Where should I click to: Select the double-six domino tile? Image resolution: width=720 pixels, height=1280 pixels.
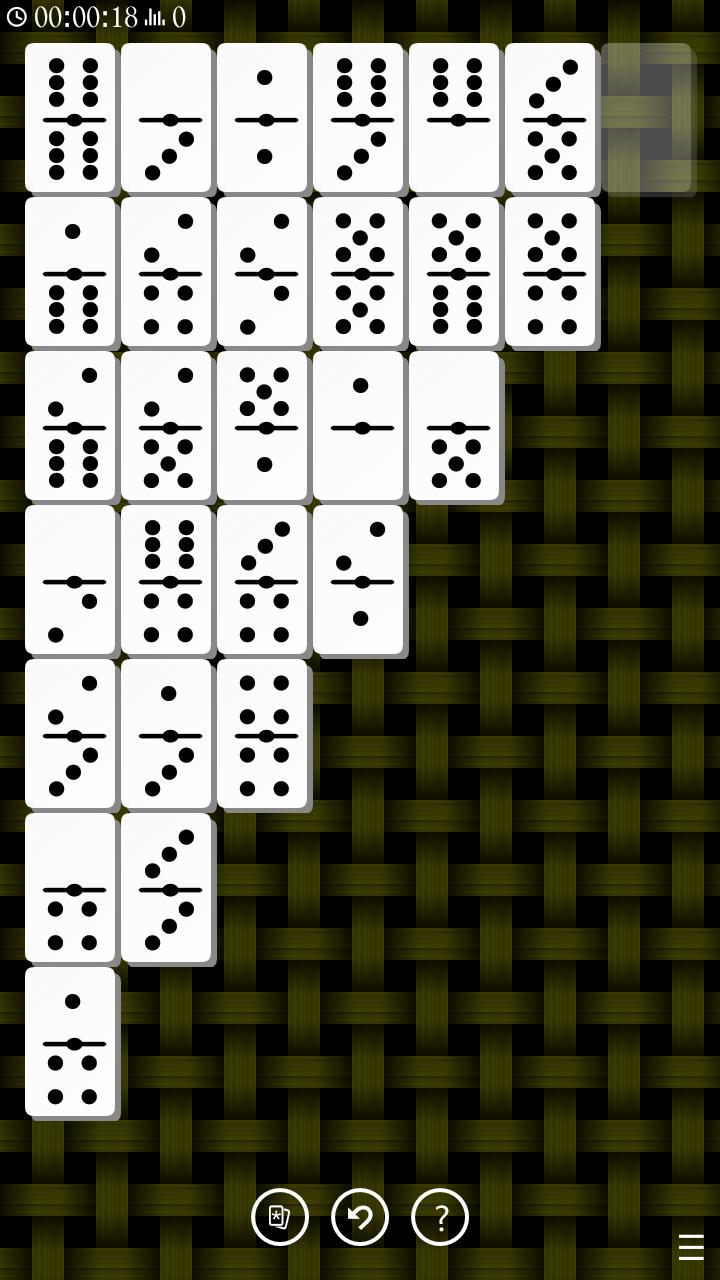tap(70, 118)
